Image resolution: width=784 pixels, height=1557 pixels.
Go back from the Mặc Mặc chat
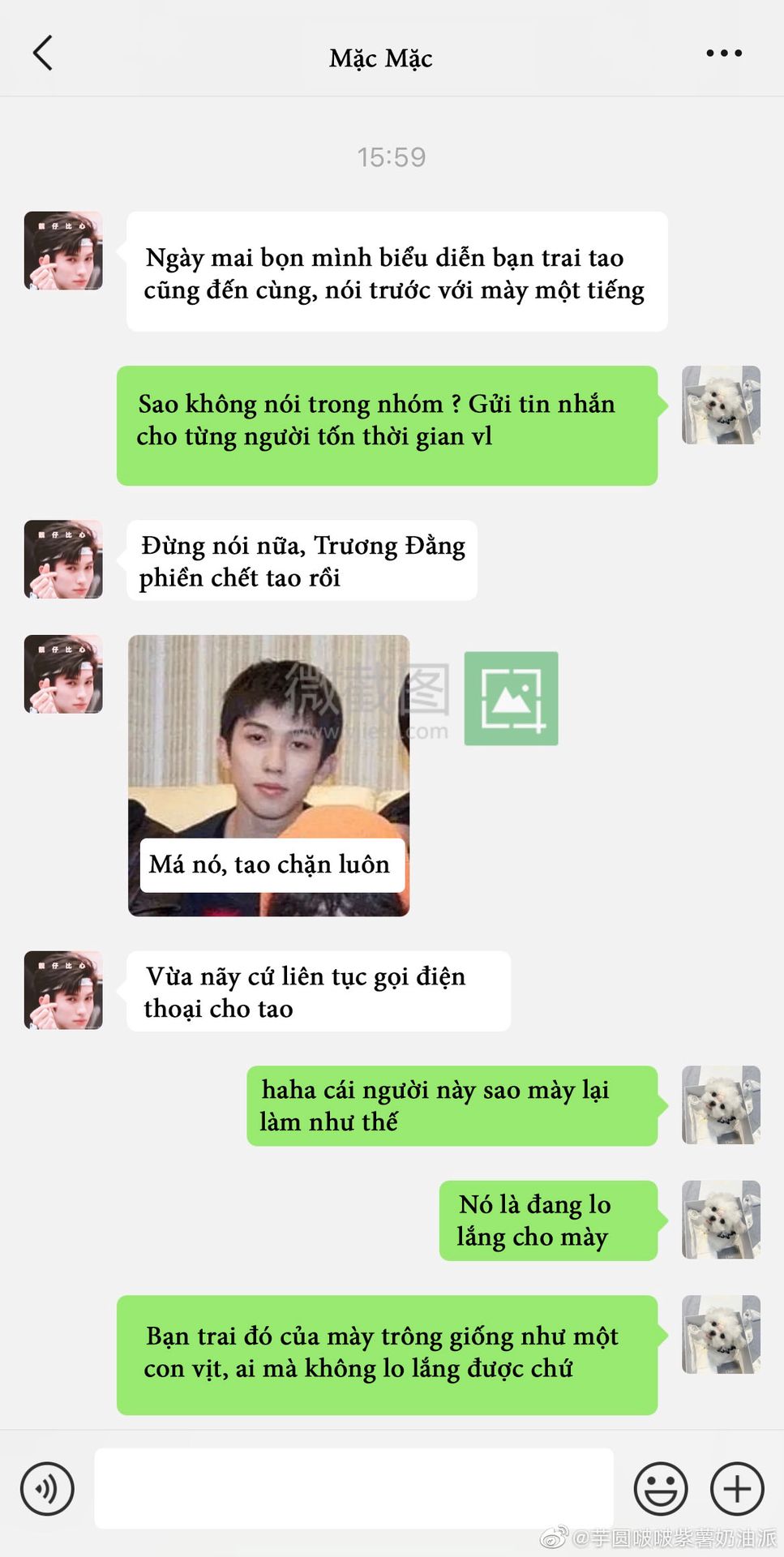point(42,54)
